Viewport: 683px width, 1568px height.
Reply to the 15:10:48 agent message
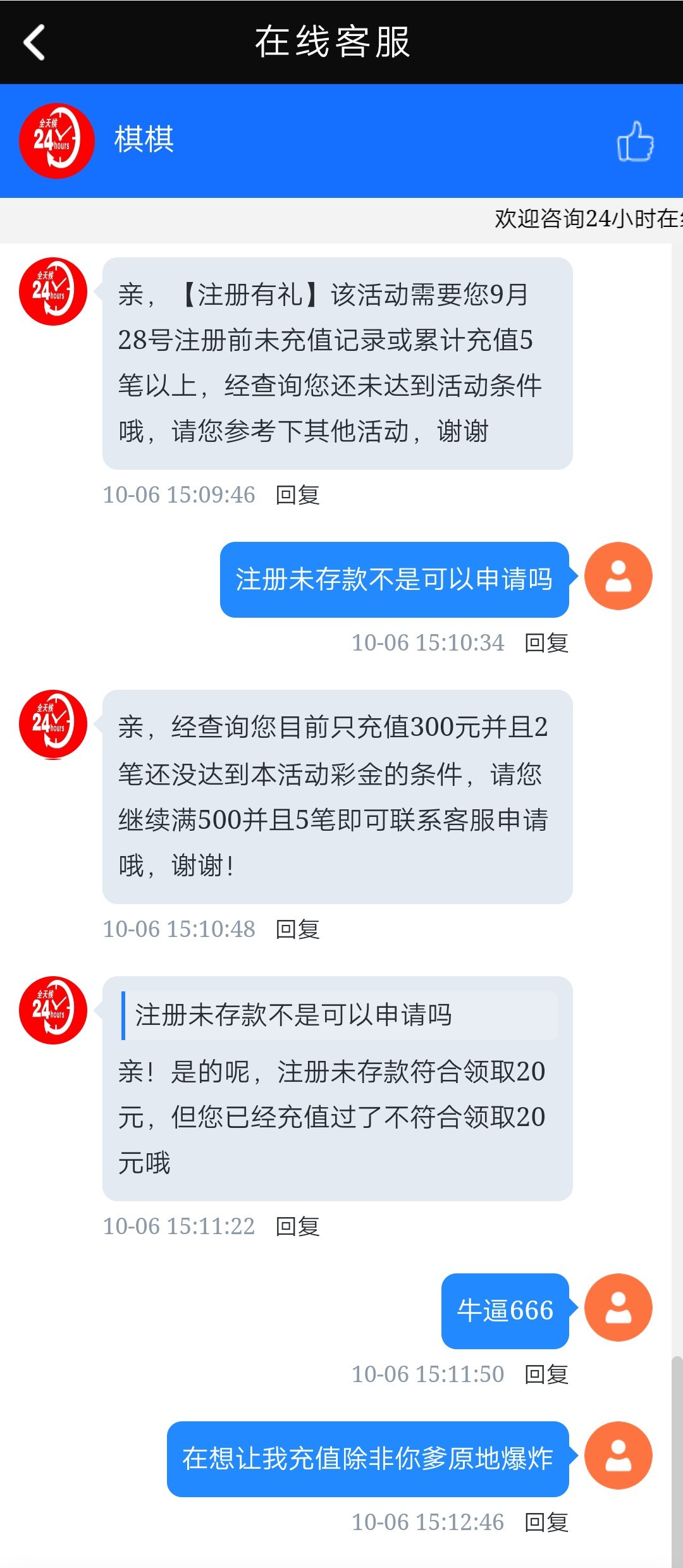tap(297, 929)
